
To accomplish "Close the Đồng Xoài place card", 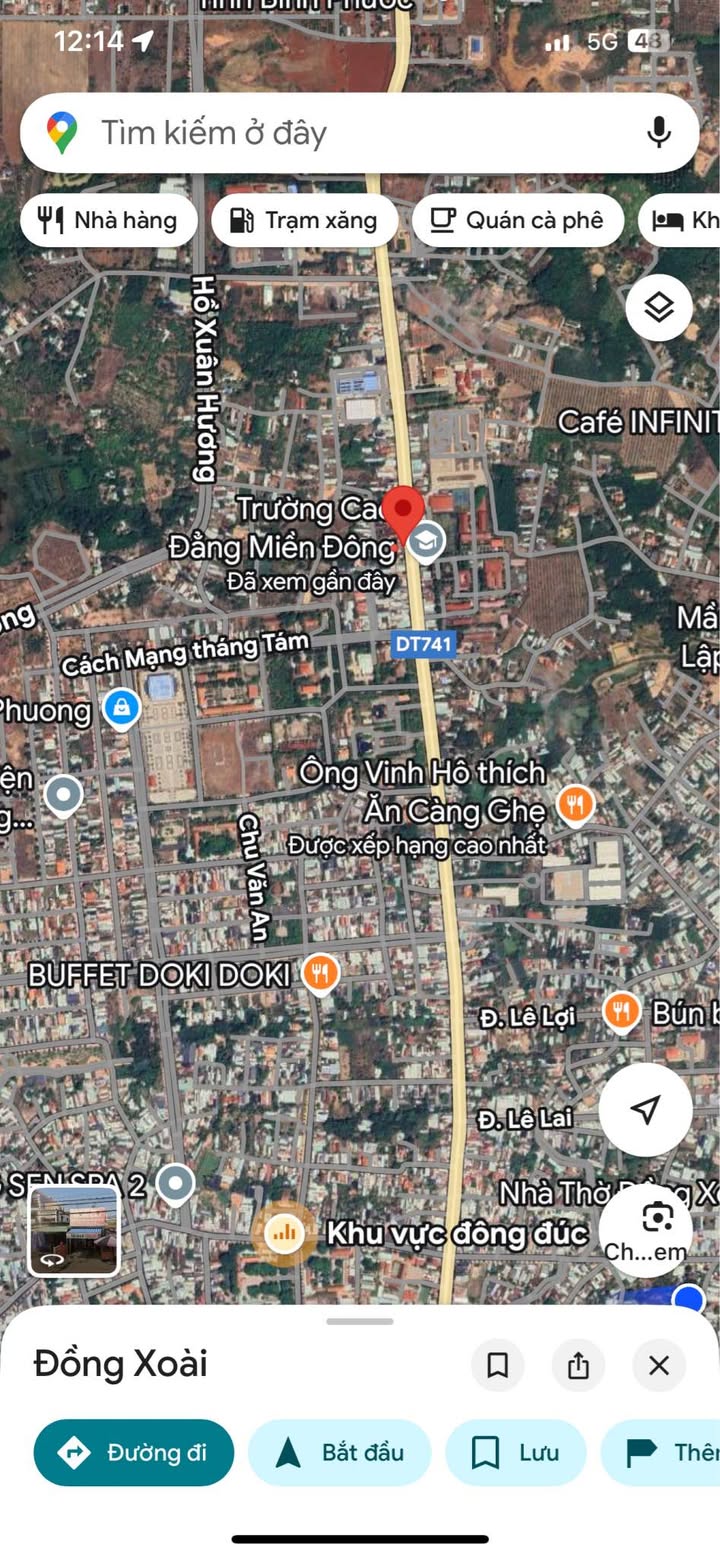I will [659, 1365].
